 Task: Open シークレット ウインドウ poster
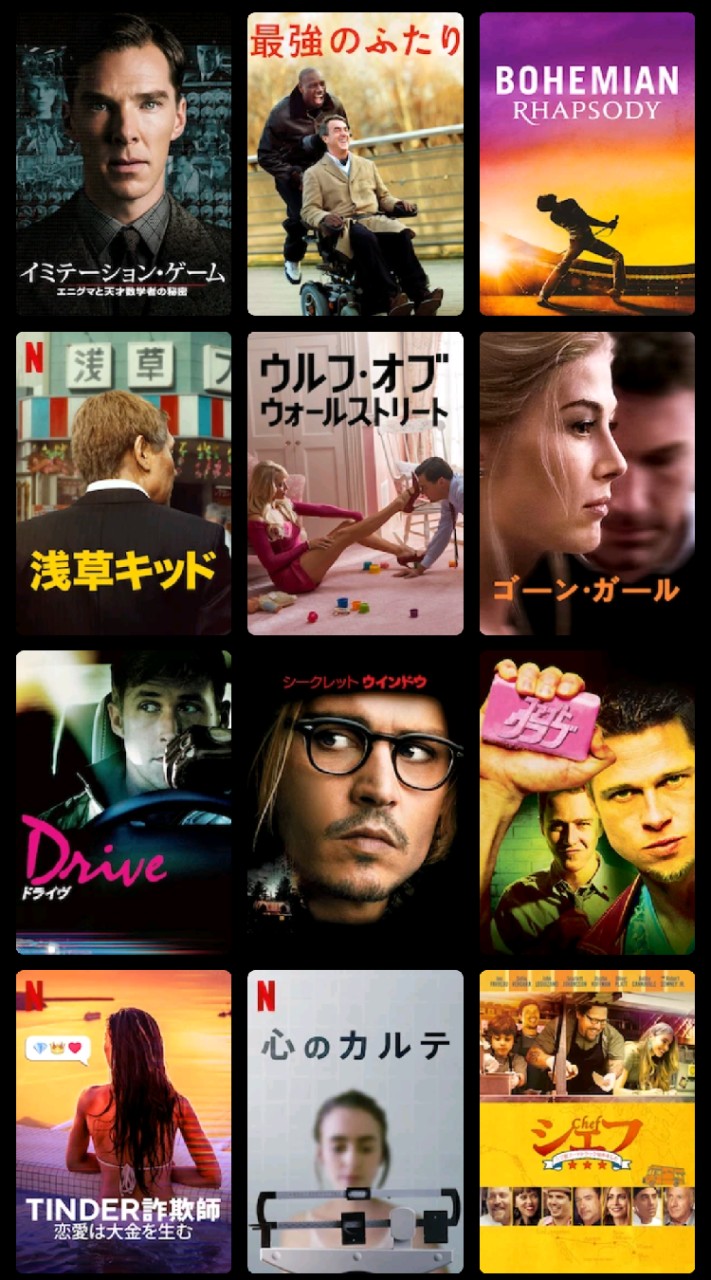pyautogui.click(x=355, y=802)
